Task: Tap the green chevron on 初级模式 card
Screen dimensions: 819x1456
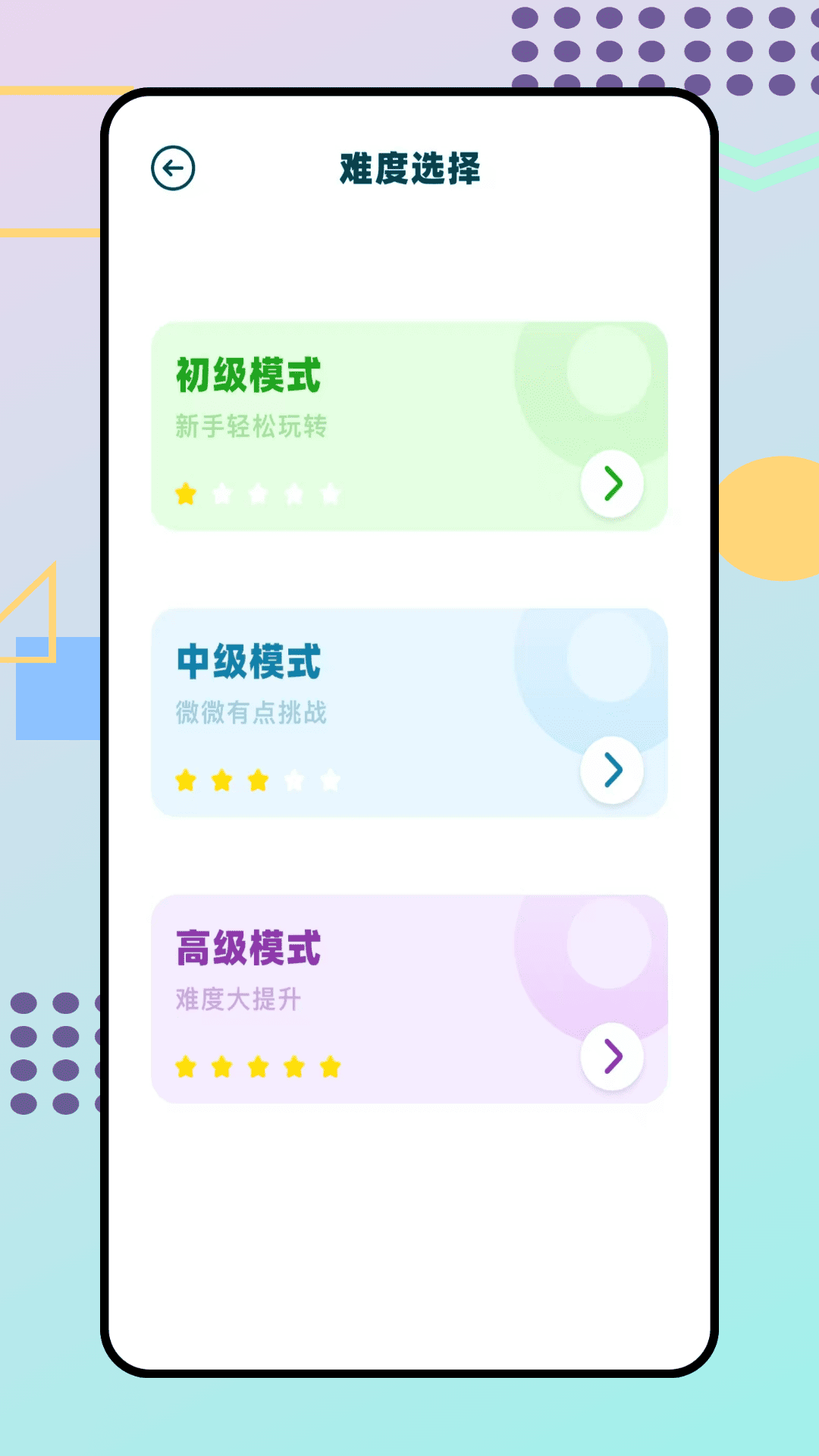Action: (612, 484)
